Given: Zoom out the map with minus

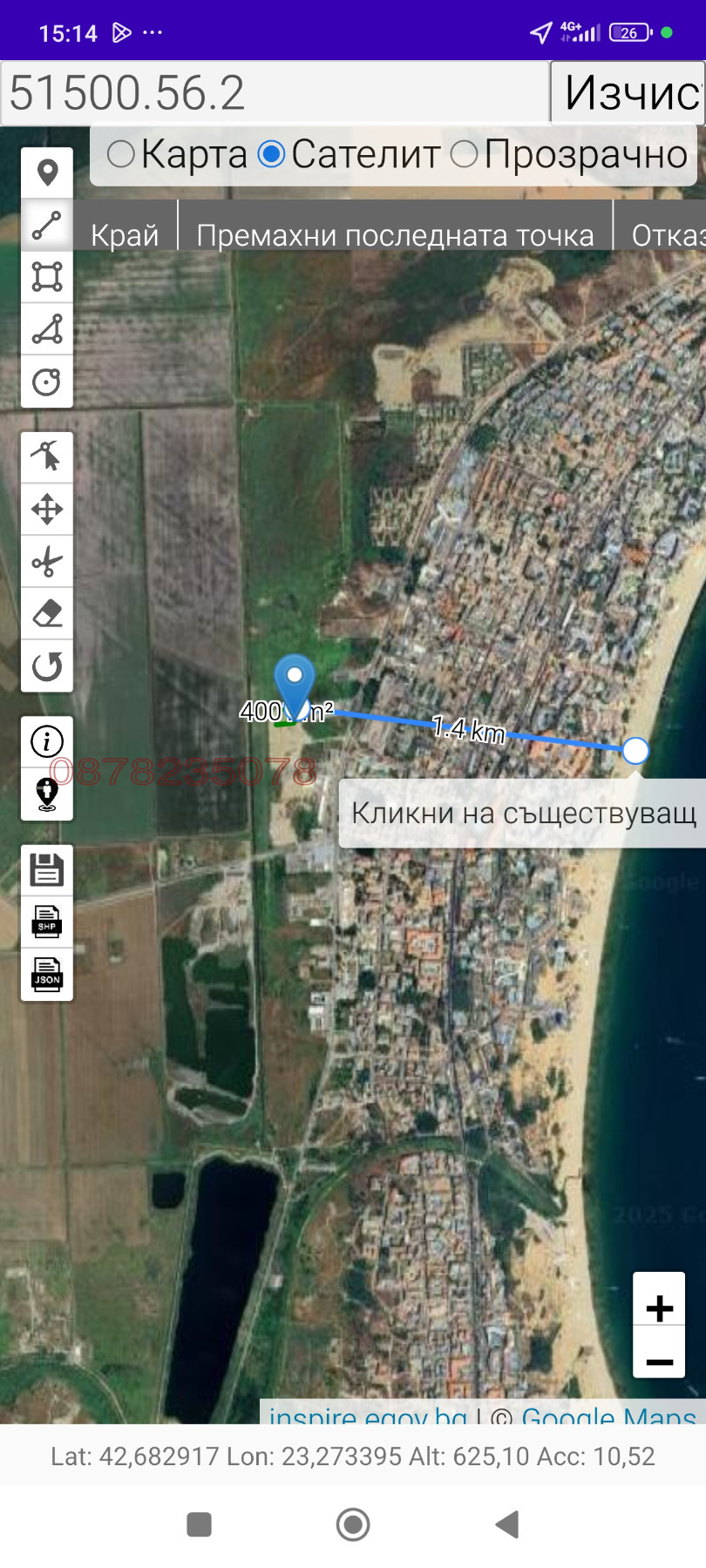Looking at the screenshot, I should click(x=659, y=1361).
